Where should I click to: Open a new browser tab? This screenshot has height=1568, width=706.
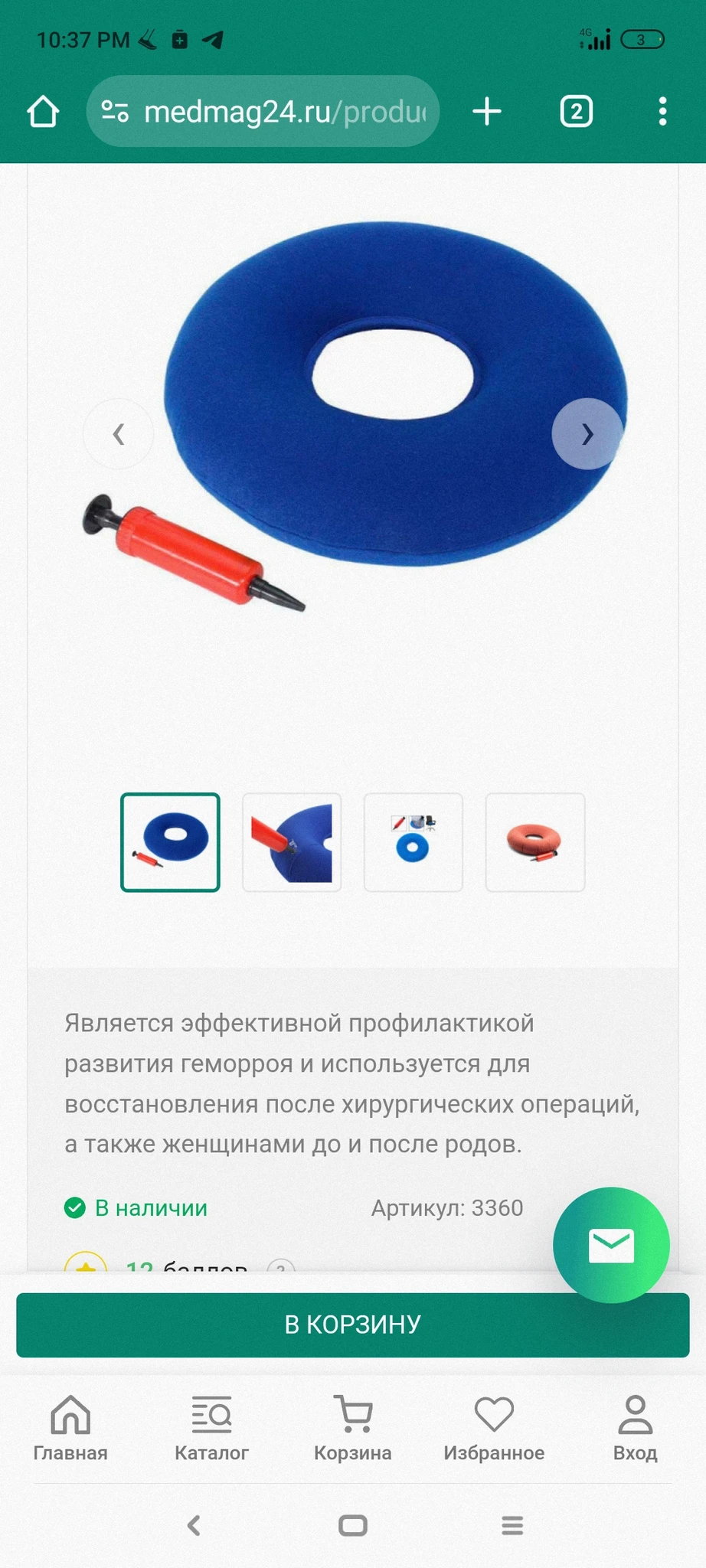pyautogui.click(x=487, y=112)
